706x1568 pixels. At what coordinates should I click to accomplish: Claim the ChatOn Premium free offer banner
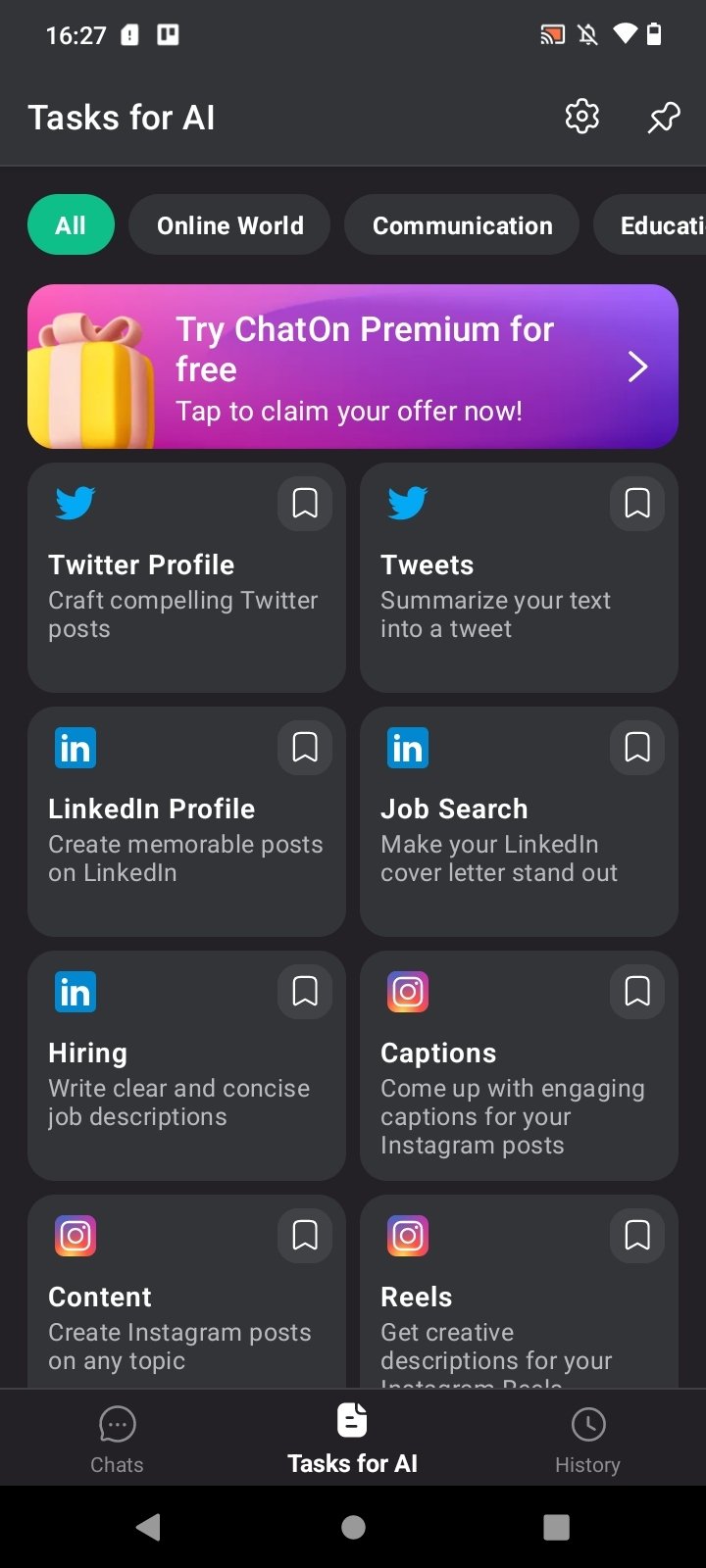coord(353,367)
